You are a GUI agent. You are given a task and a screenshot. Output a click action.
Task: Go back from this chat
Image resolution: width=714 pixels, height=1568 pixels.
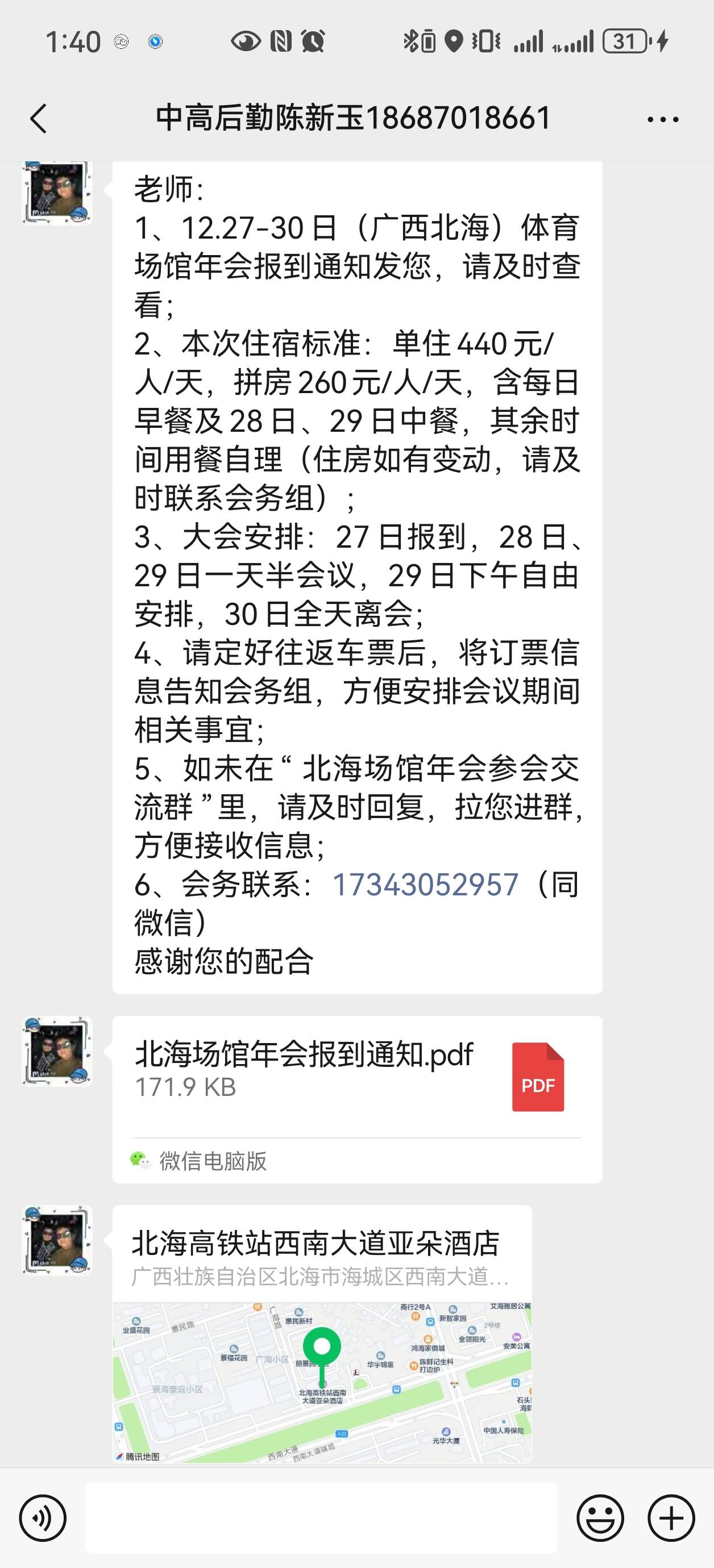click(39, 119)
